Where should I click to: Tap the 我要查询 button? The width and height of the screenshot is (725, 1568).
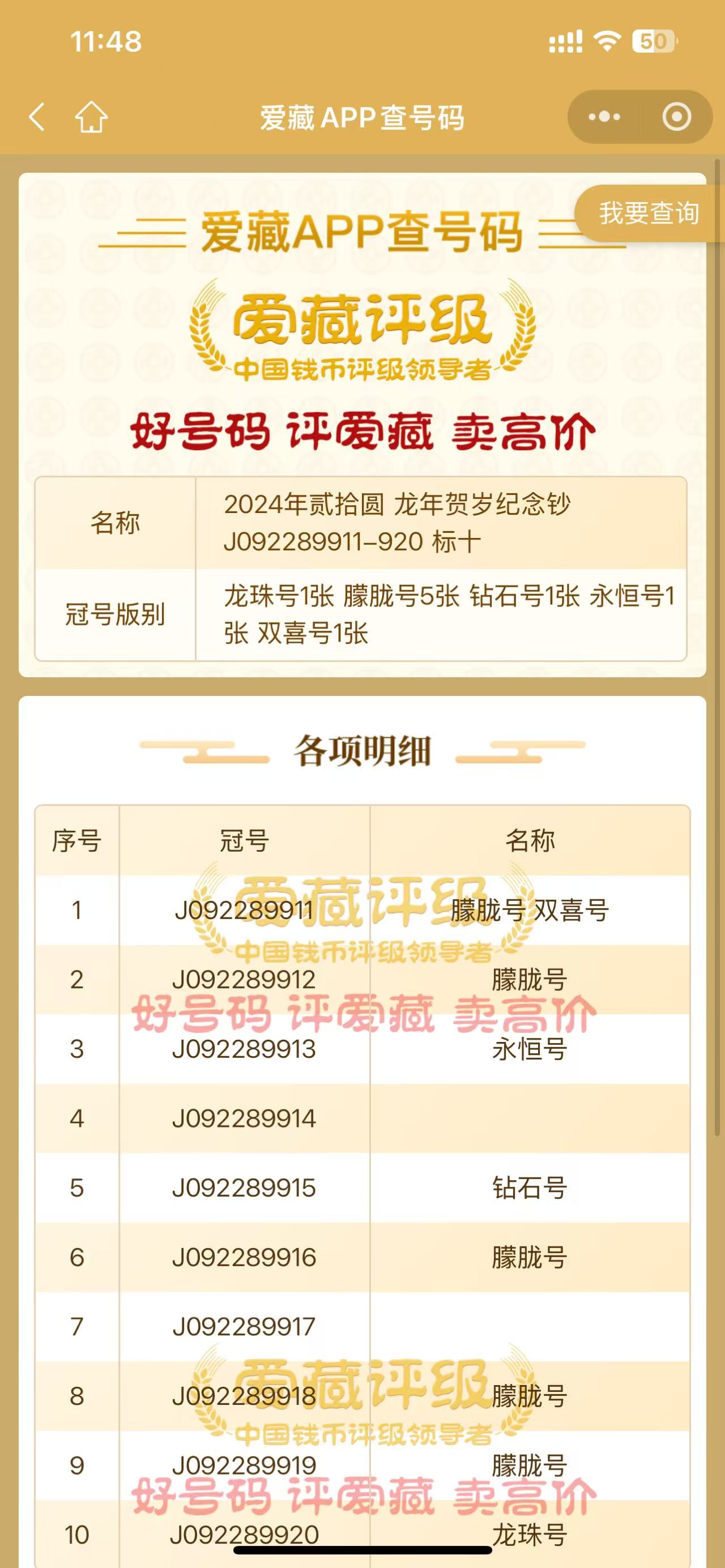point(649,213)
